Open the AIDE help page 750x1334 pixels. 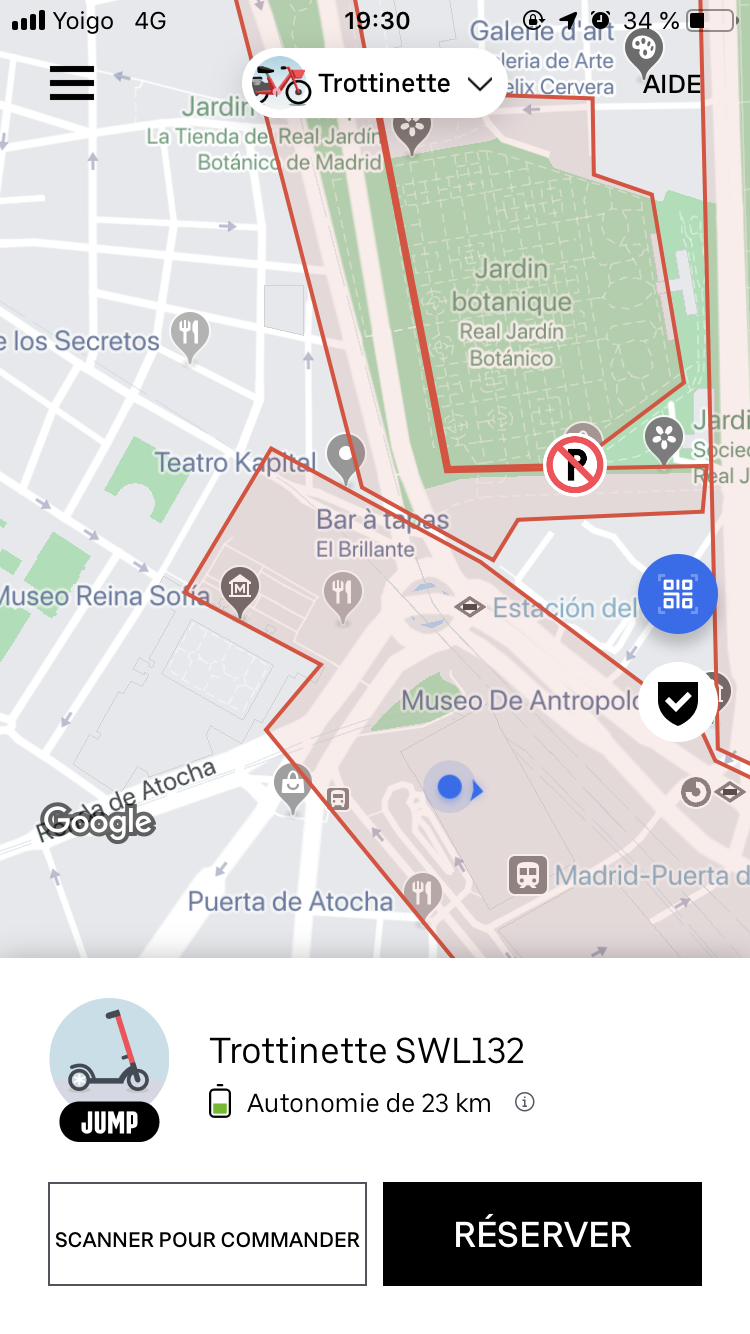tap(671, 84)
